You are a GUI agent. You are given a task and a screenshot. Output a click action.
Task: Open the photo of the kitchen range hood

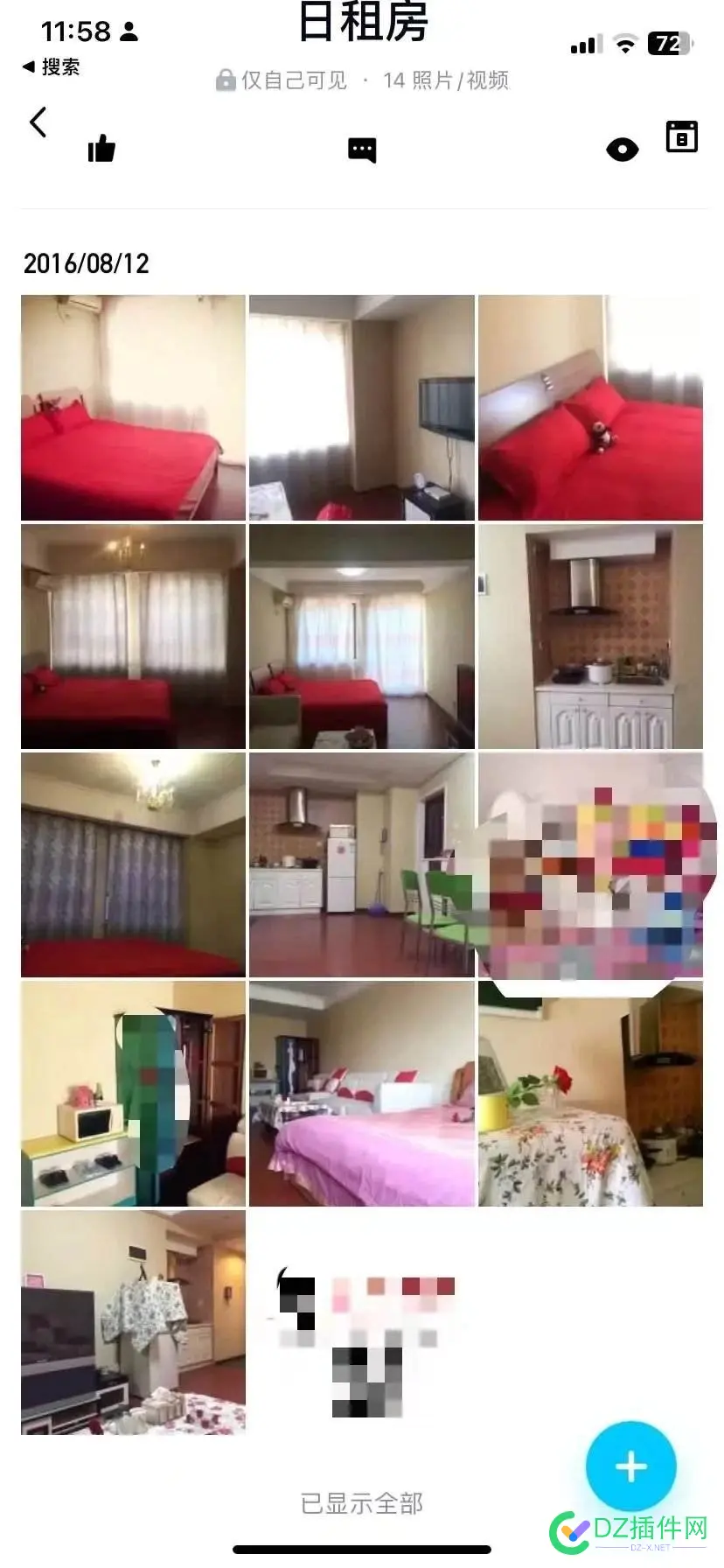tap(590, 636)
